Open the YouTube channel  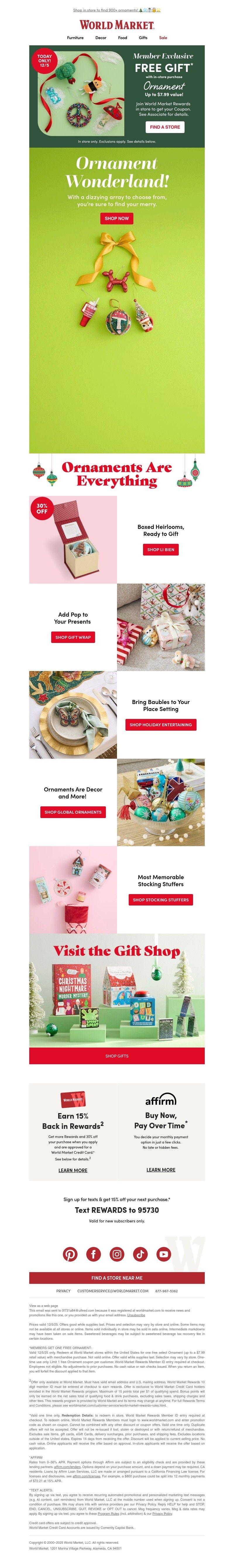pyautogui.click(x=163, y=1254)
